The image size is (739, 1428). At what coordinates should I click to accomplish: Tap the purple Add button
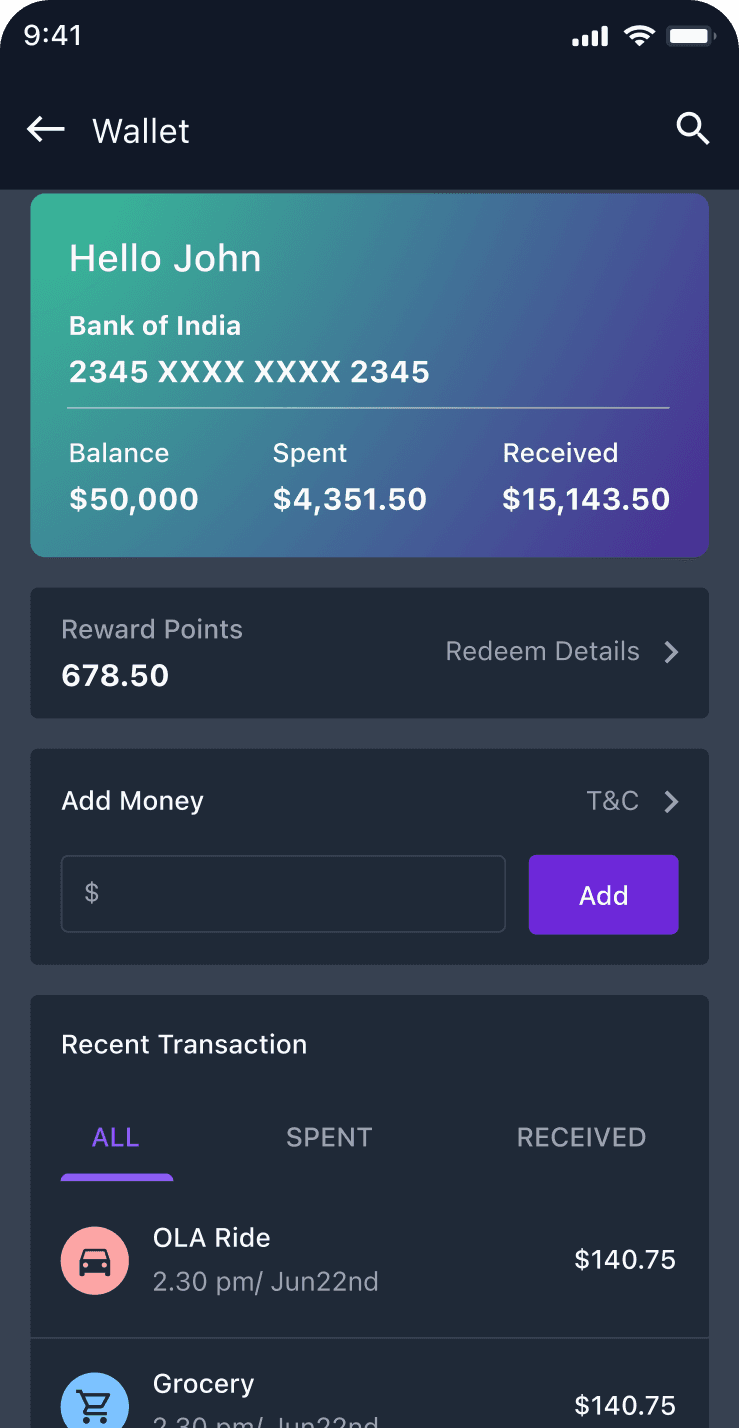pyautogui.click(x=603, y=895)
